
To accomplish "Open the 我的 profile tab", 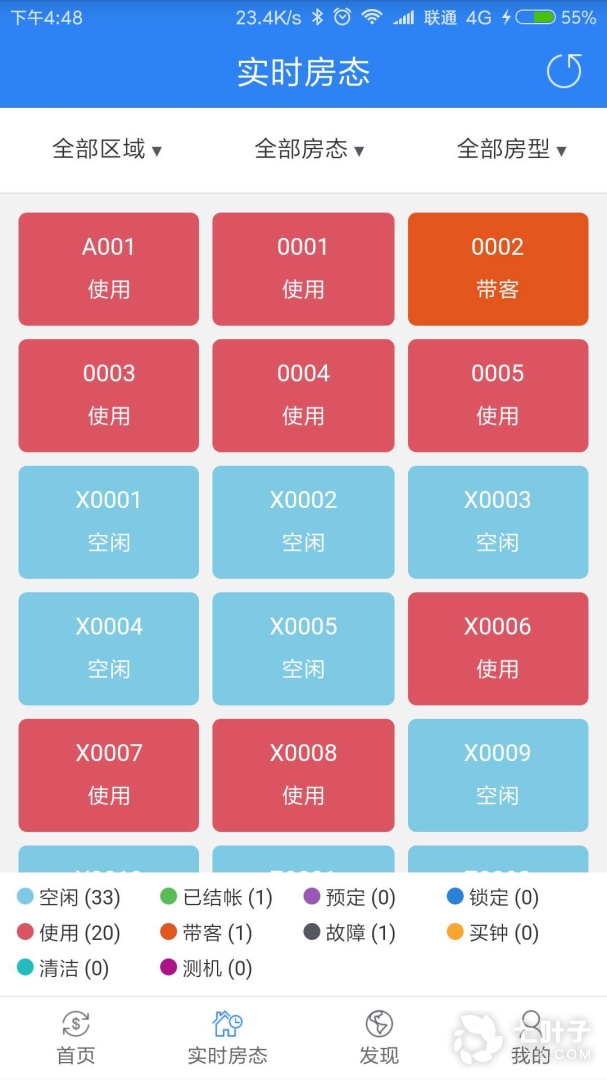I will 531,1038.
